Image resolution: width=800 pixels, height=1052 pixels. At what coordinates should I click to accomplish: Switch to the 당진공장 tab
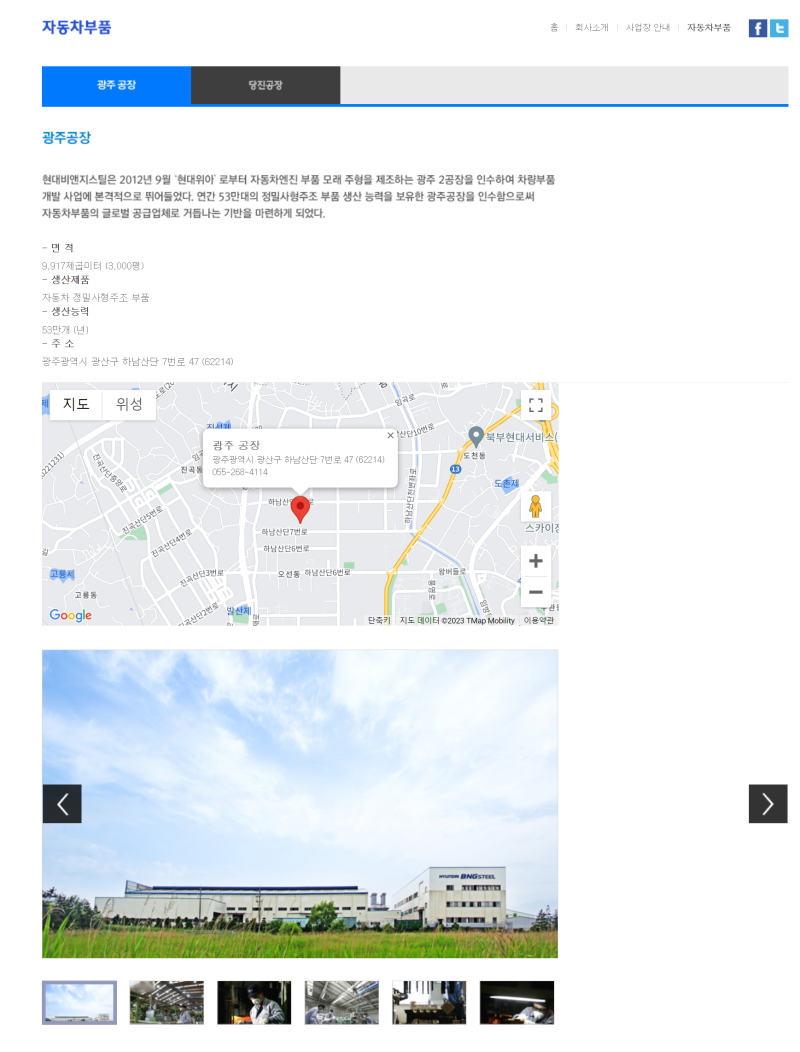(265, 85)
